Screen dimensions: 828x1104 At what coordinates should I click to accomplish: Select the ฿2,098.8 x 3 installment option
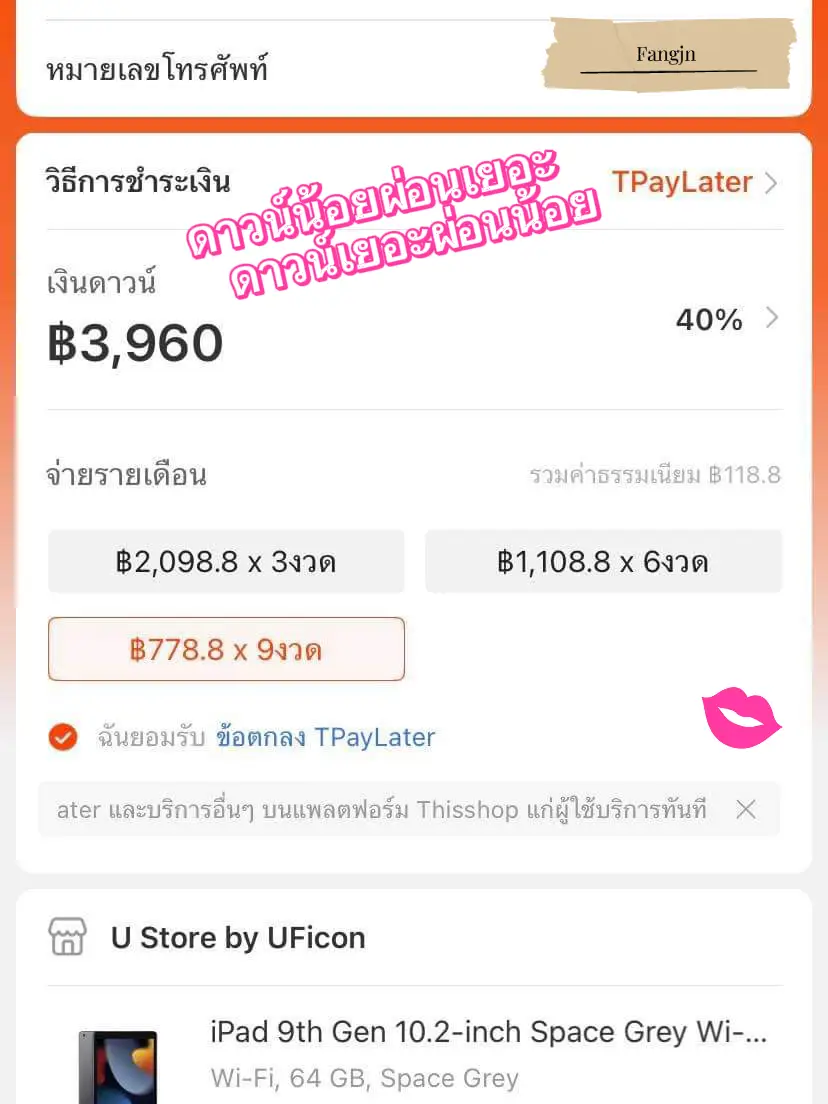pos(225,561)
